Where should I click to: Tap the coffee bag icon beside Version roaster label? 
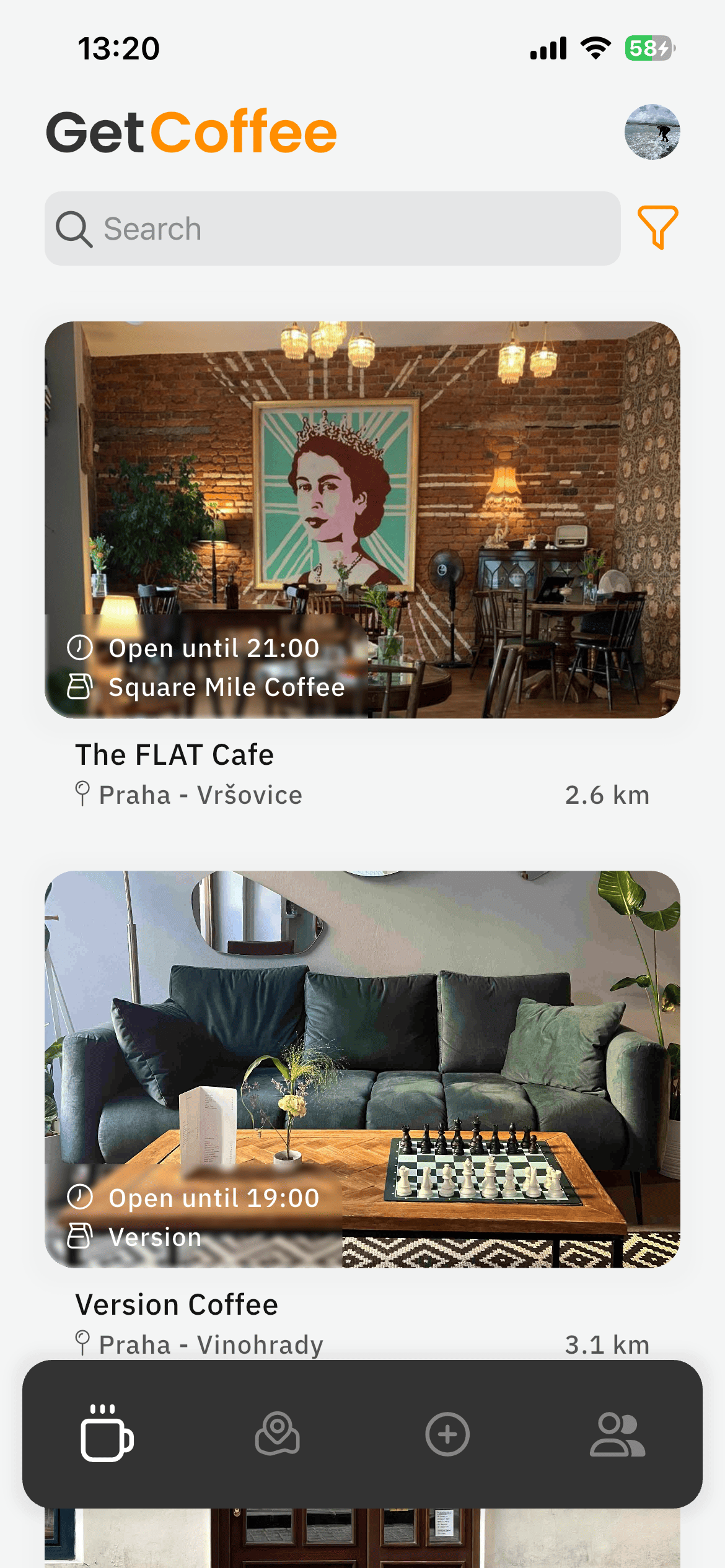(80, 1237)
